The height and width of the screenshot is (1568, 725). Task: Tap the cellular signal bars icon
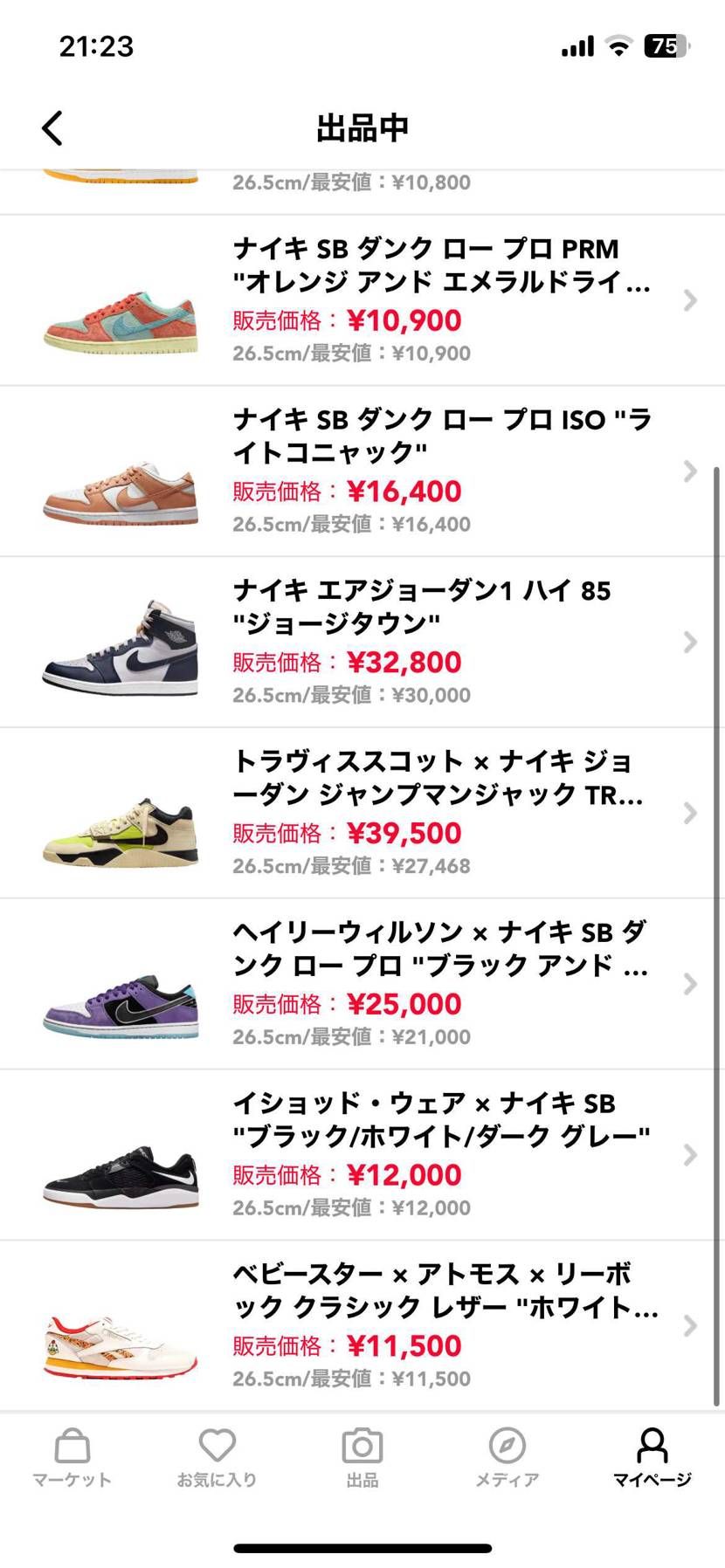[577, 46]
